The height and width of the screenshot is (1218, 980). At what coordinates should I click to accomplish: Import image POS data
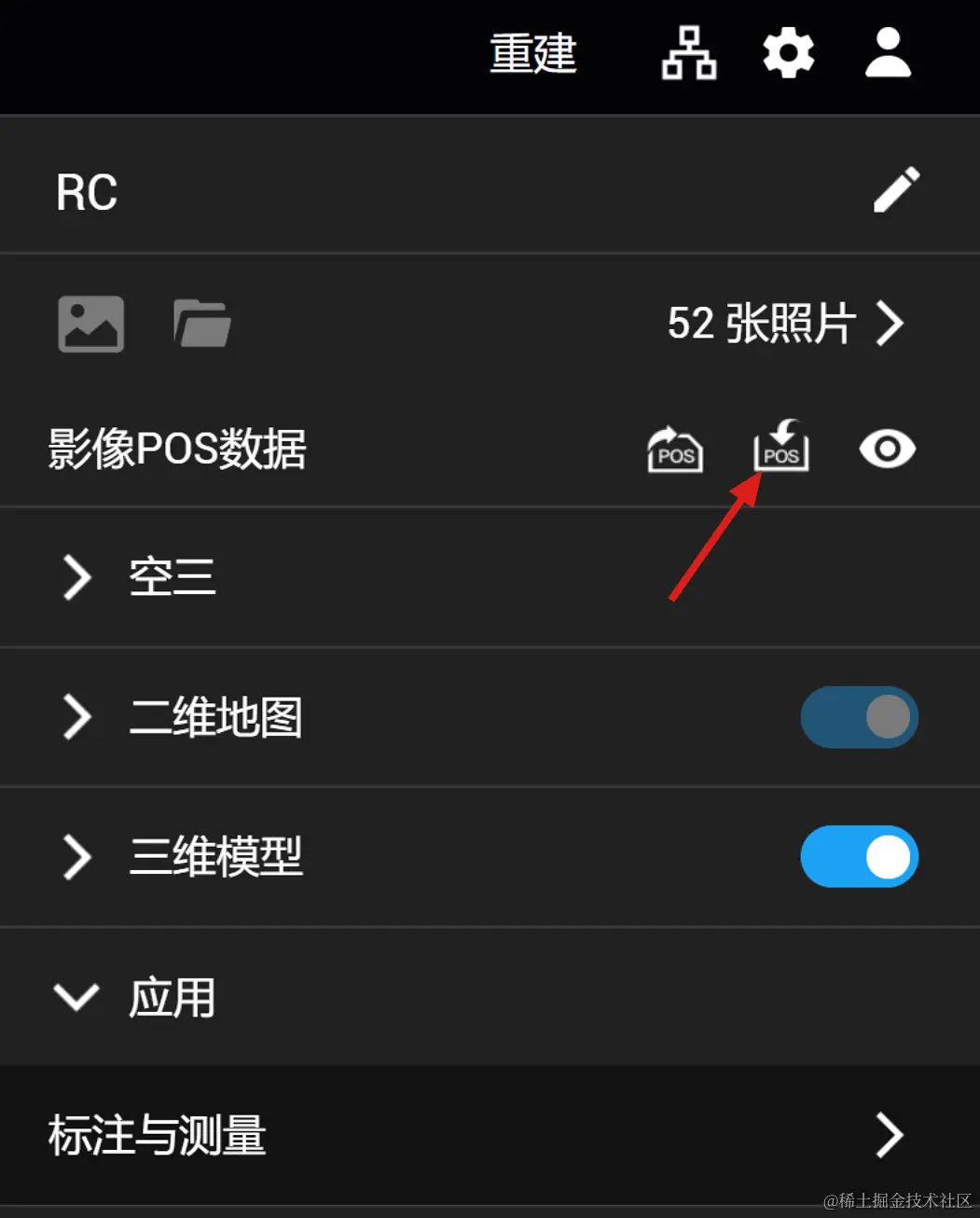781,447
